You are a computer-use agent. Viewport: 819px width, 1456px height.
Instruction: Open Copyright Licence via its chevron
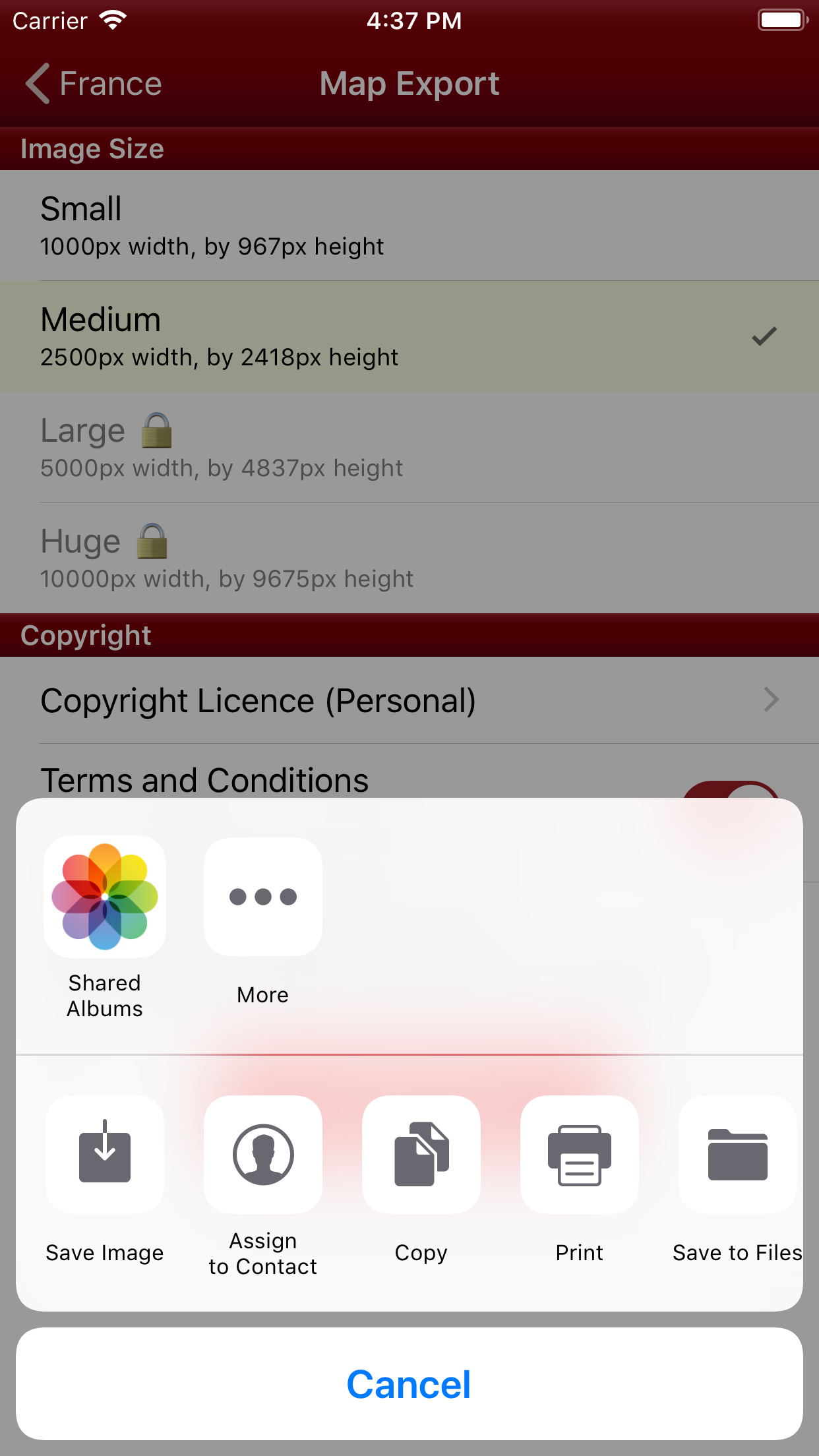click(x=770, y=700)
